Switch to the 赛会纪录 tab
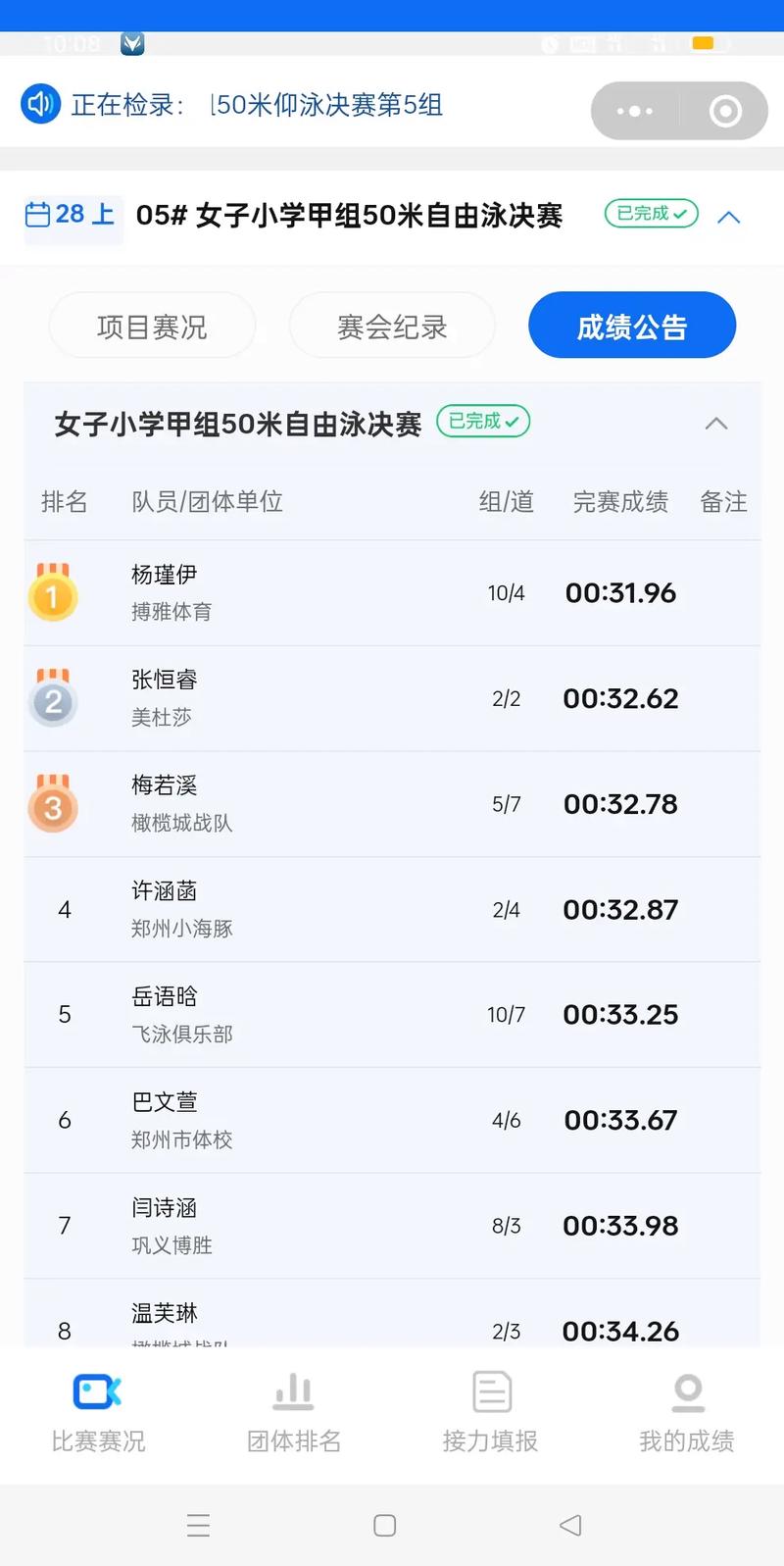This screenshot has height=1566, width=784. 392,325
